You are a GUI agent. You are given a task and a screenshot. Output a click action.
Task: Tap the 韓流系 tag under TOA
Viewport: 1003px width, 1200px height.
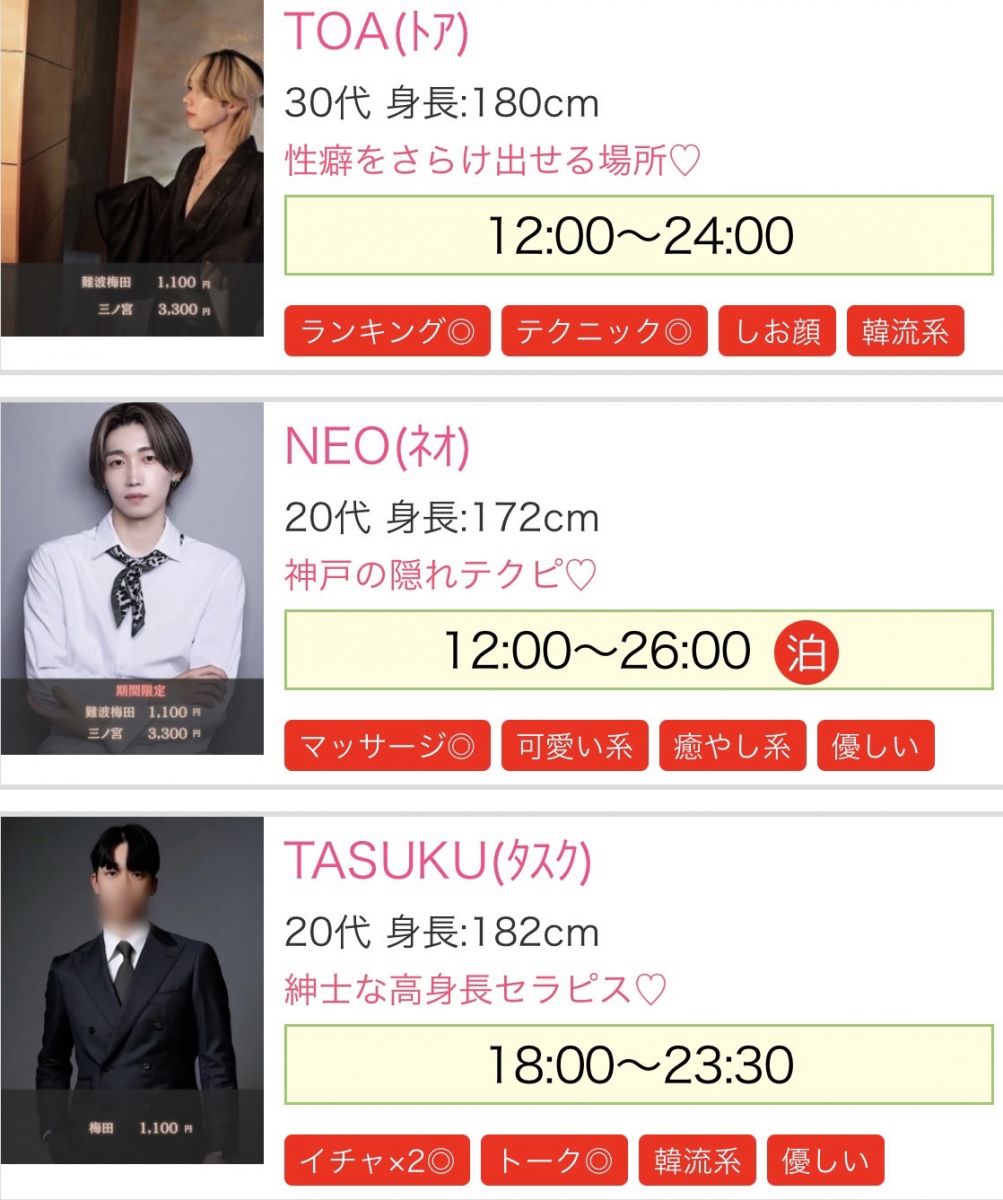905,331
